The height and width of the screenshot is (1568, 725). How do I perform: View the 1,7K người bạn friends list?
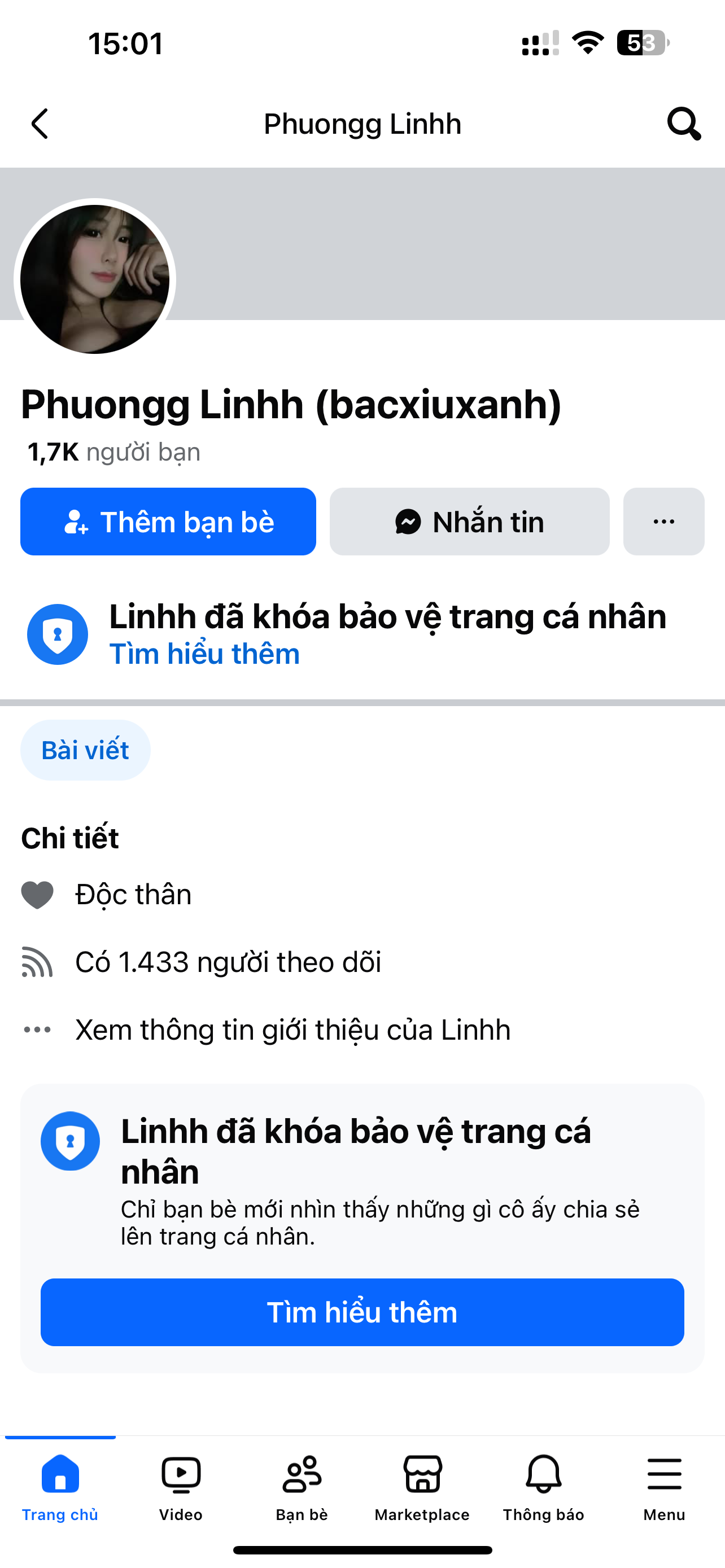[114, 452]
